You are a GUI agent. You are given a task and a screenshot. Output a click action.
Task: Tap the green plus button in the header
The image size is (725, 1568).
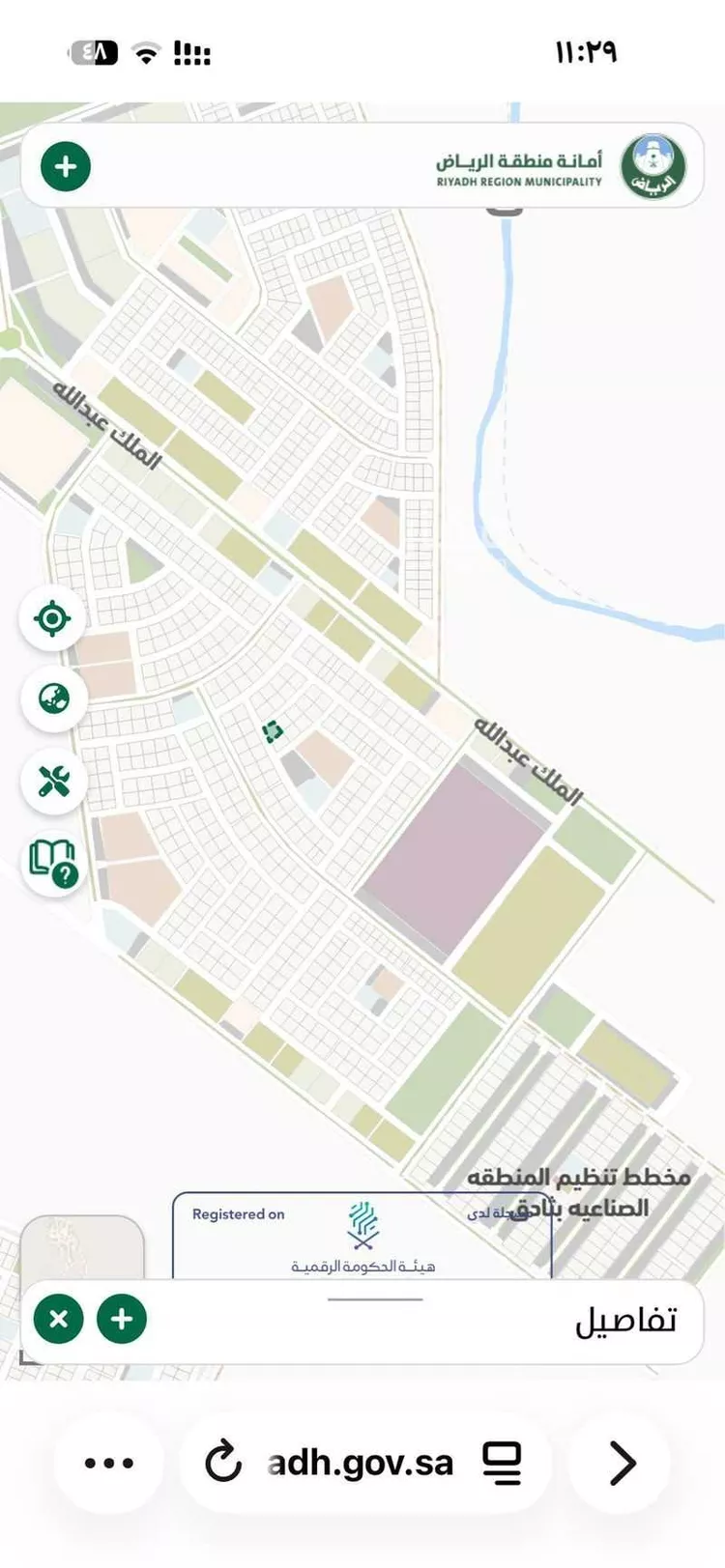tap(66, 166)
